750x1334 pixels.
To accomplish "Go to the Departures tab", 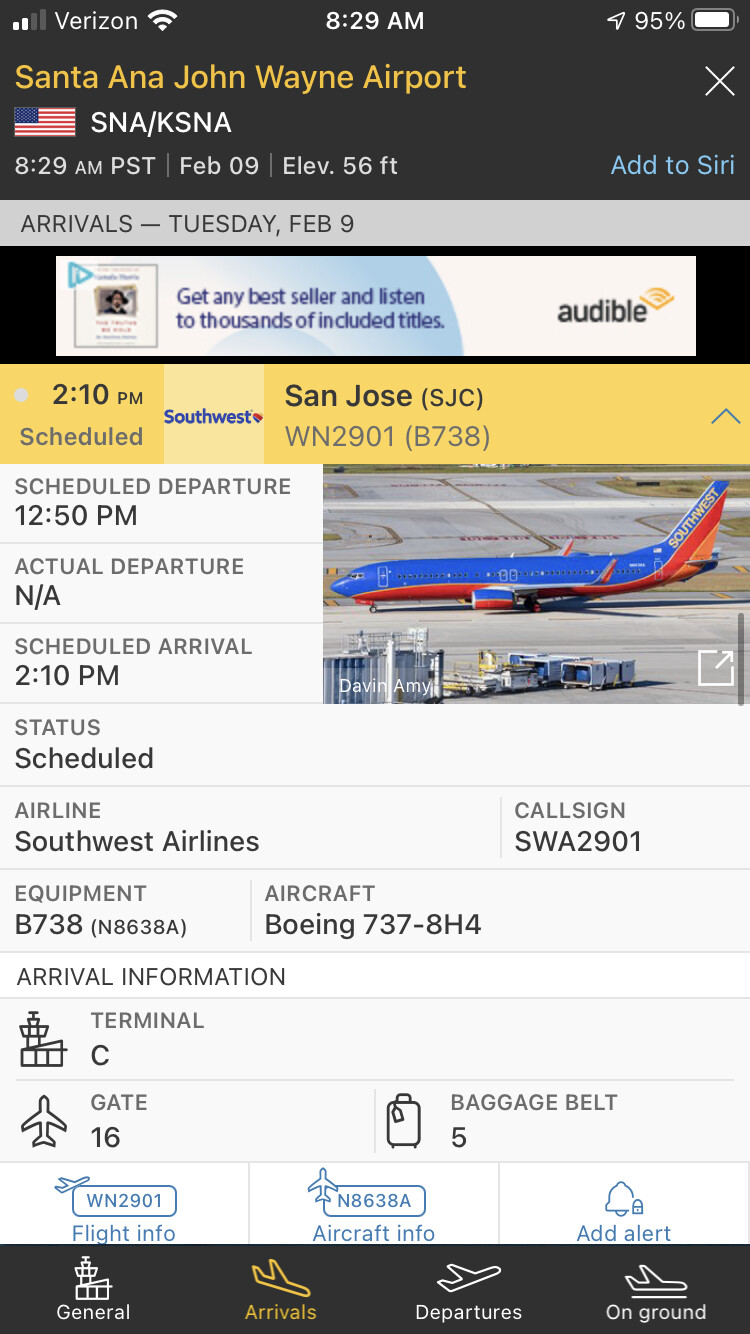I will tap(468, 1290).
